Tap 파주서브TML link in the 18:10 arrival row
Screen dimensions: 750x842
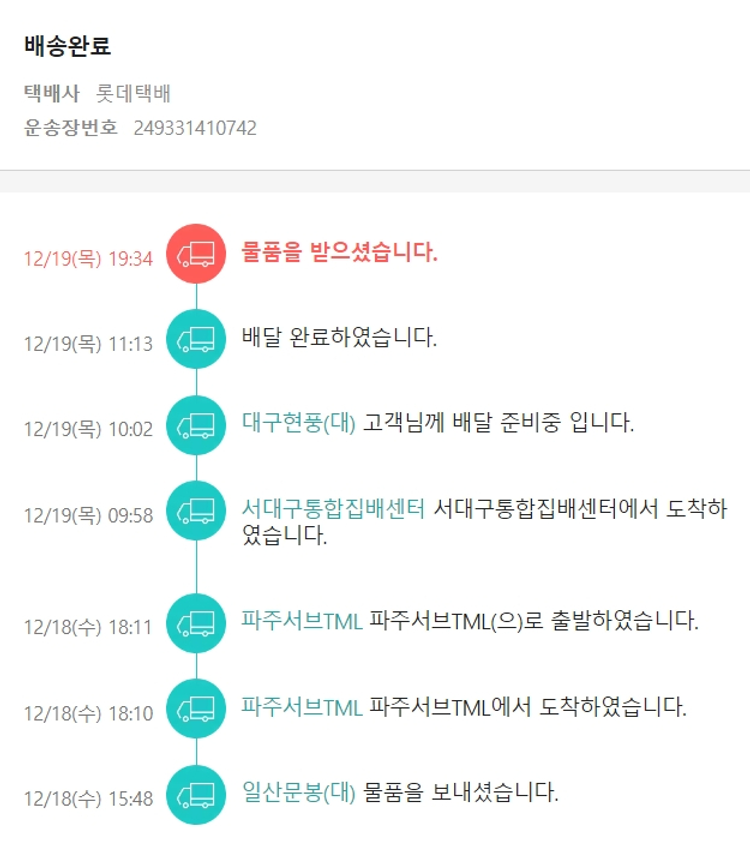301,707
